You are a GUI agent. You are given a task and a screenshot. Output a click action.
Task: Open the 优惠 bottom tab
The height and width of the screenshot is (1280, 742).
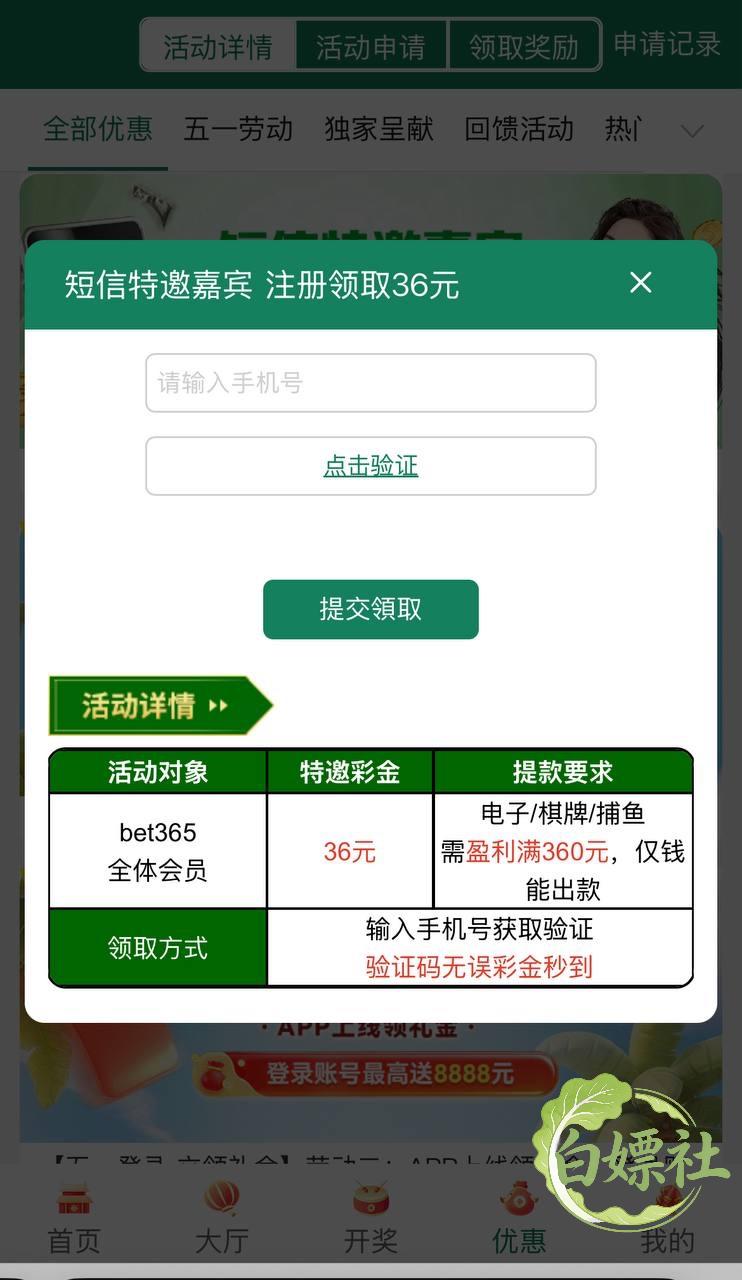pos(519,1219)
